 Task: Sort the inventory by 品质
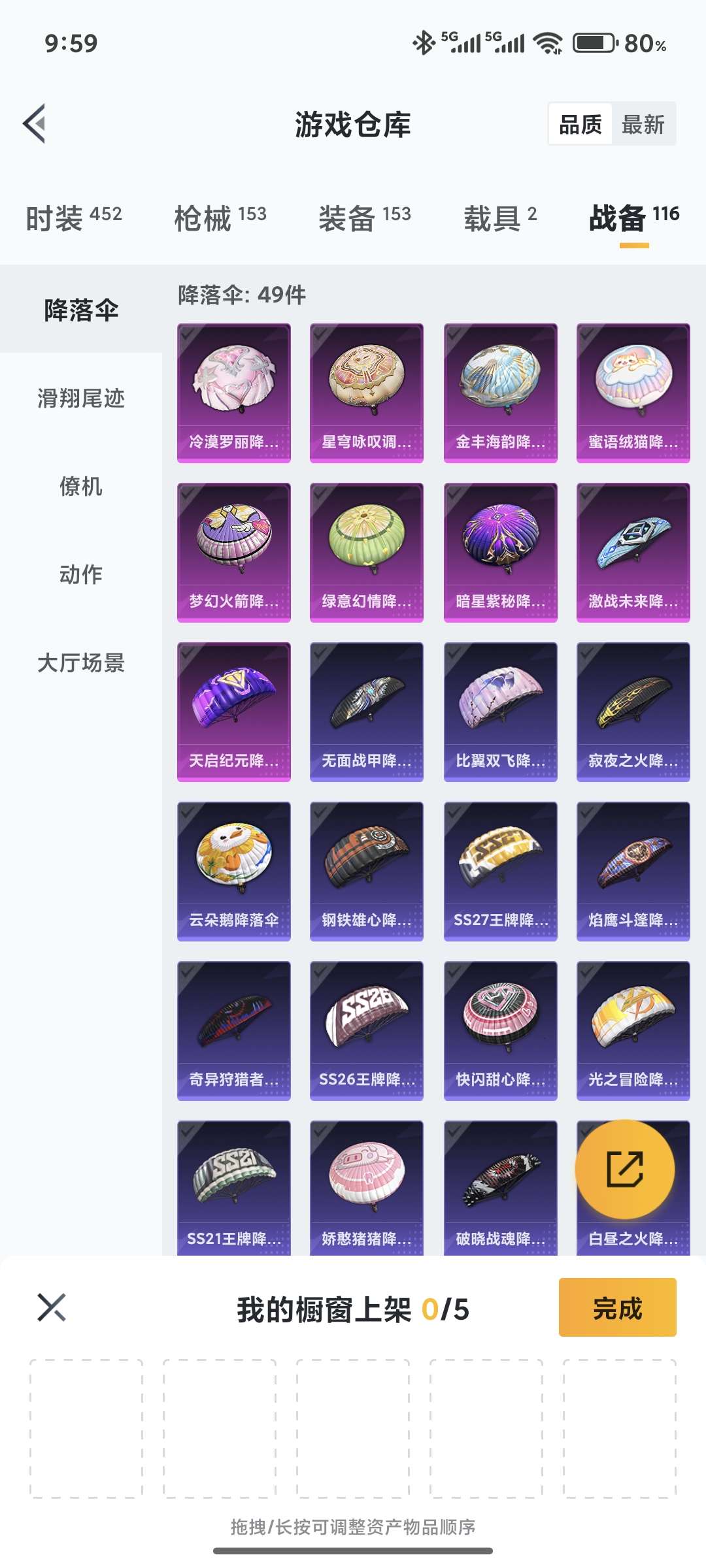tap(580, 124)
